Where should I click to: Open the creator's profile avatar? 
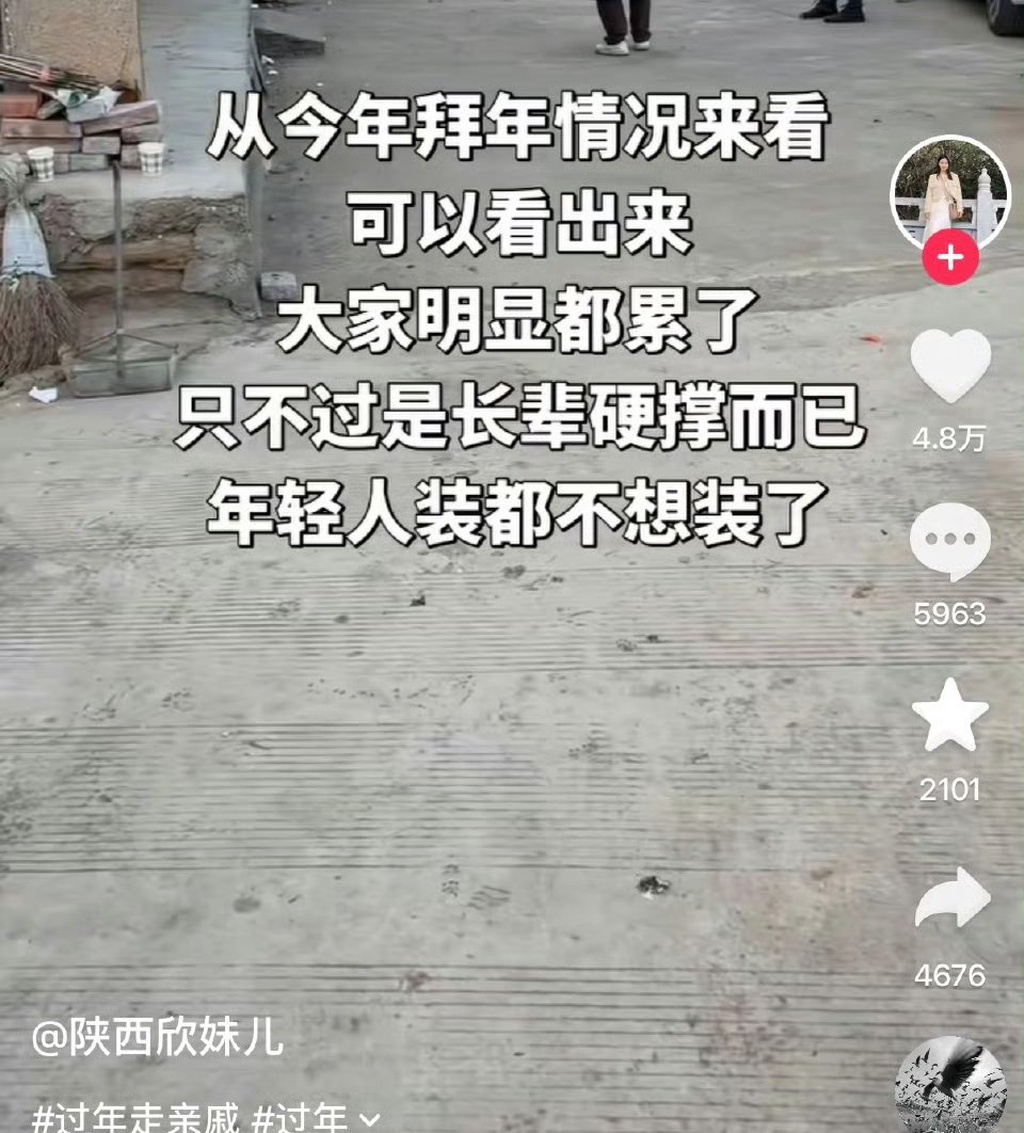point(949,191)
